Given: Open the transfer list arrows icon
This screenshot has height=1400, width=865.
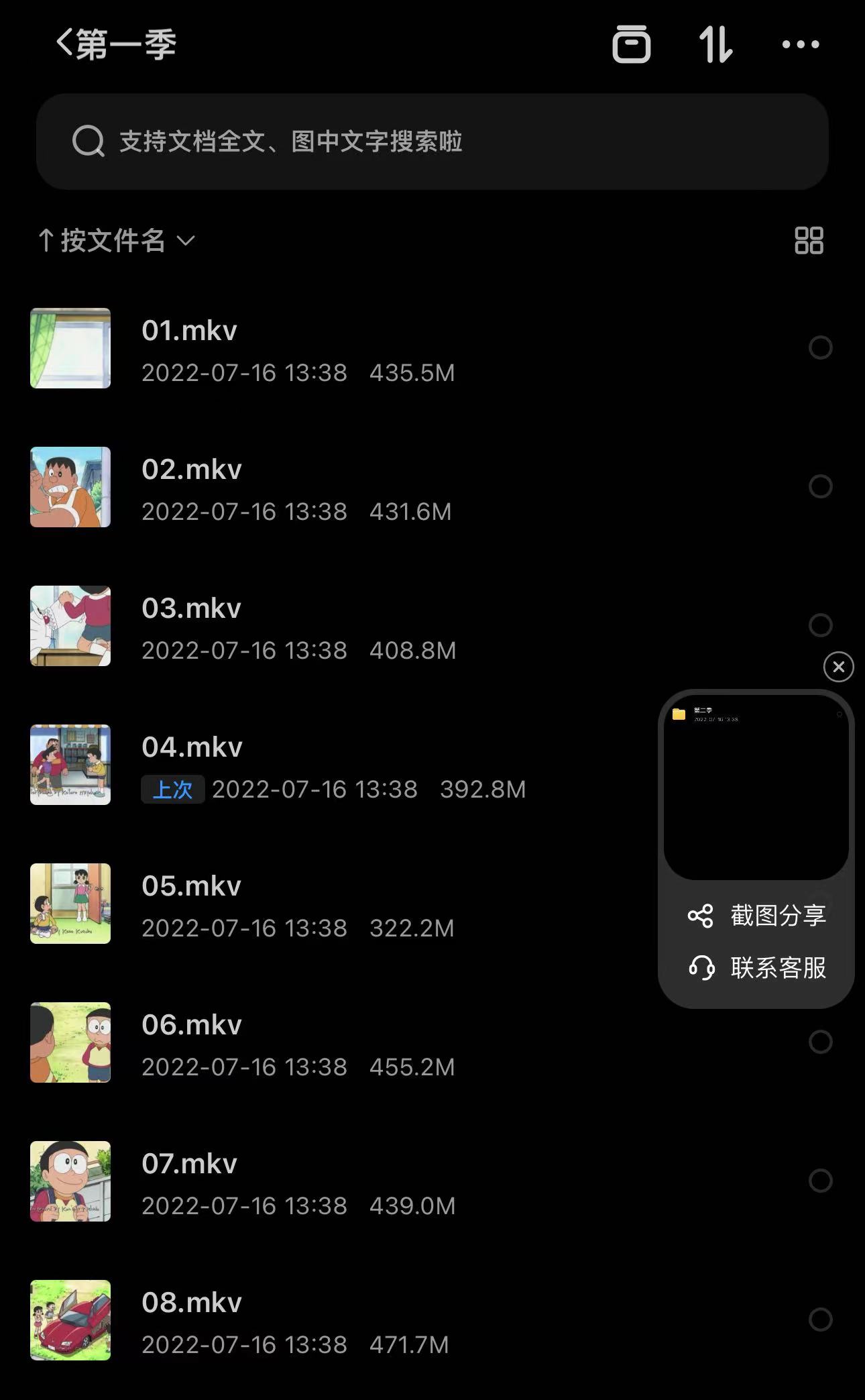Looking at the screenshot, I should (715, 45).
